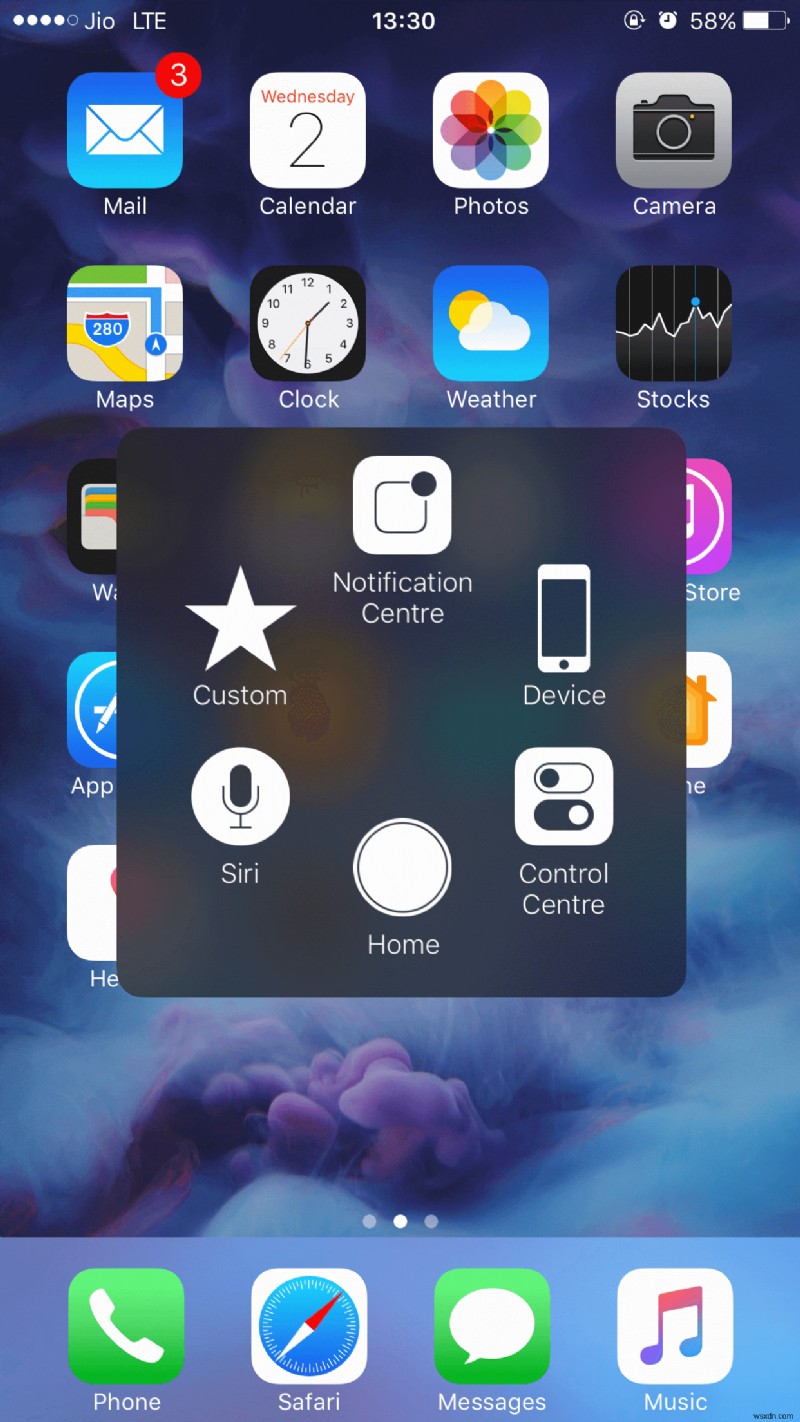Open the Camera app
Viewport: 800px width, 1422px height.
point(673,131)
